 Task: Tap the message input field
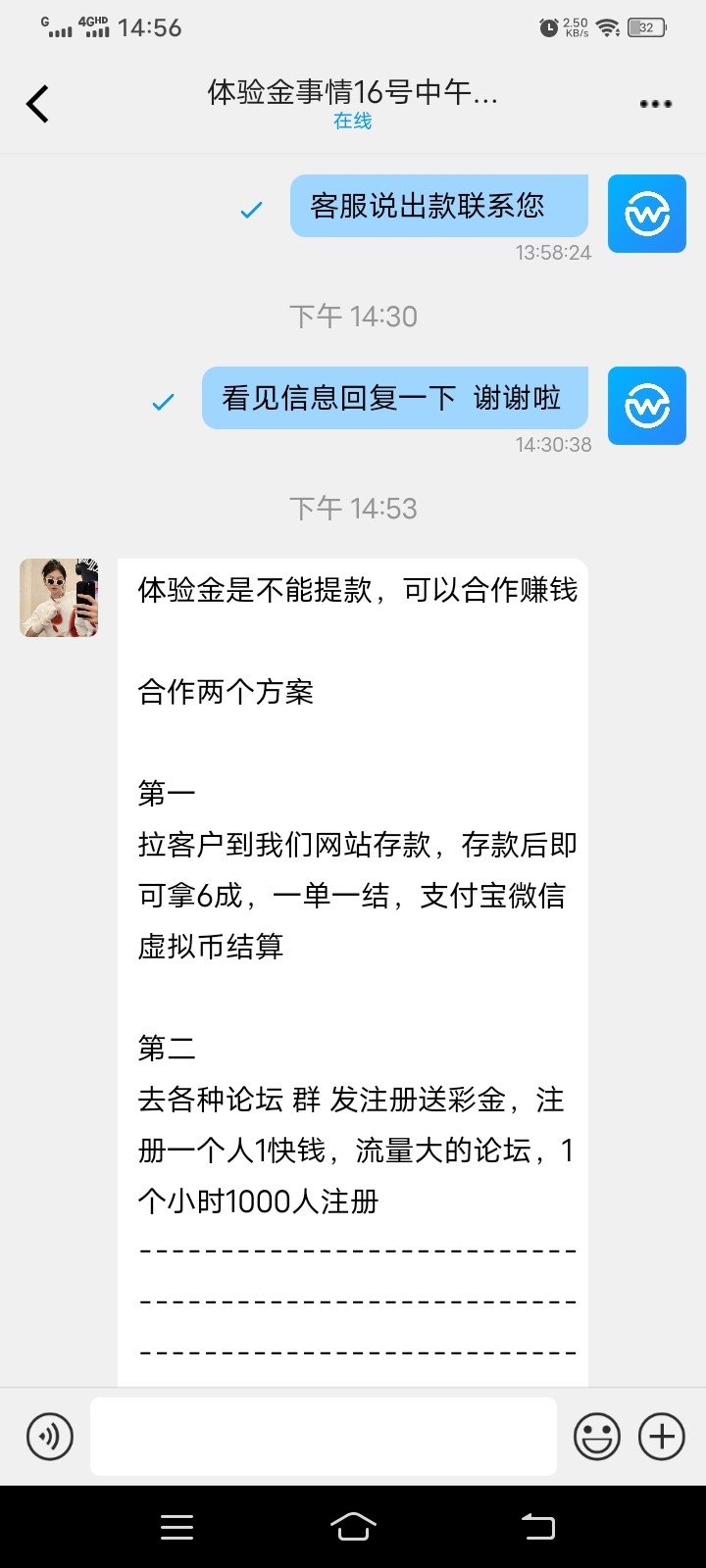[322, 1436]
